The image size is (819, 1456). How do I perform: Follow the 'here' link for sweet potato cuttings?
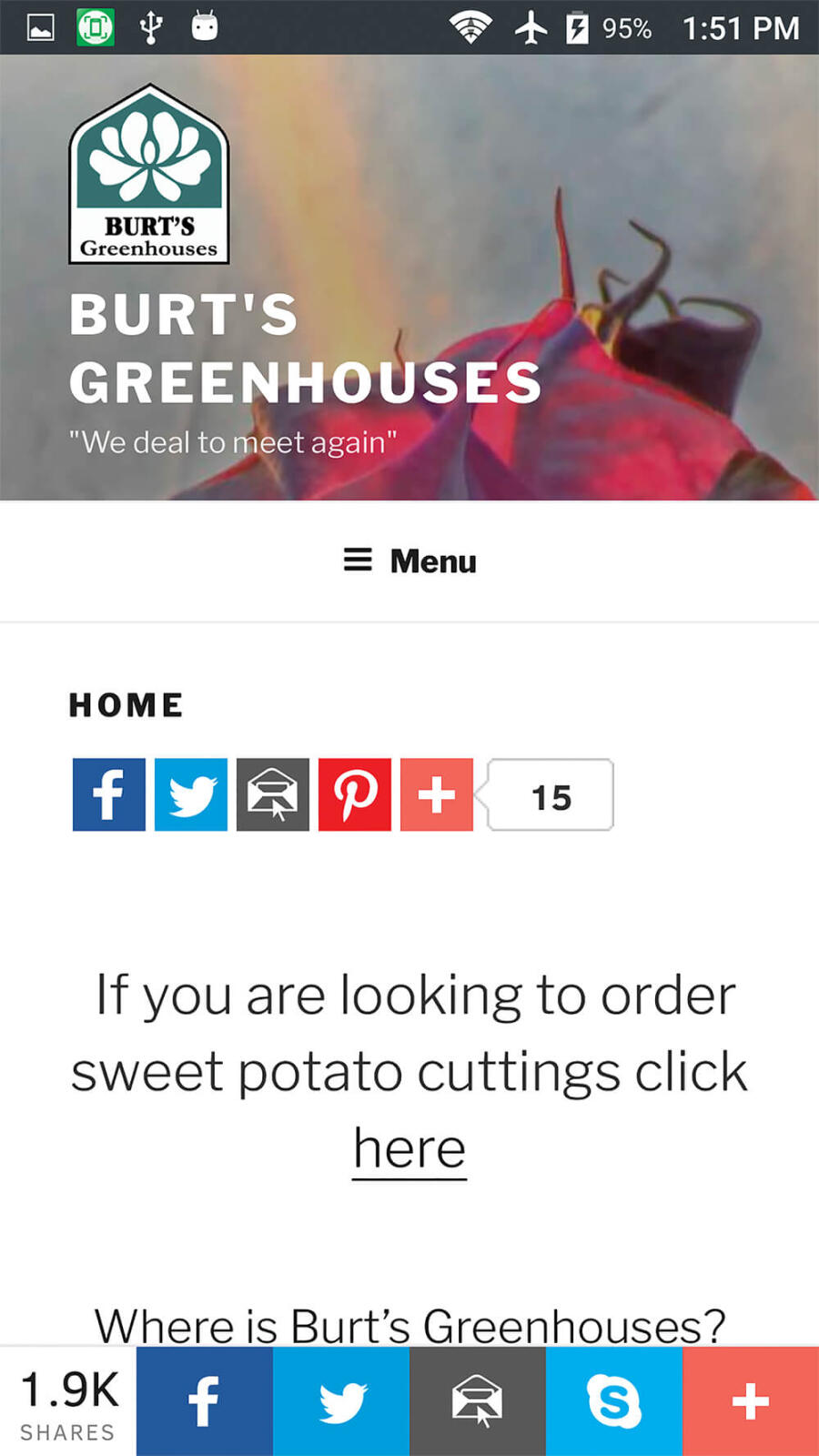point(409,1148)
